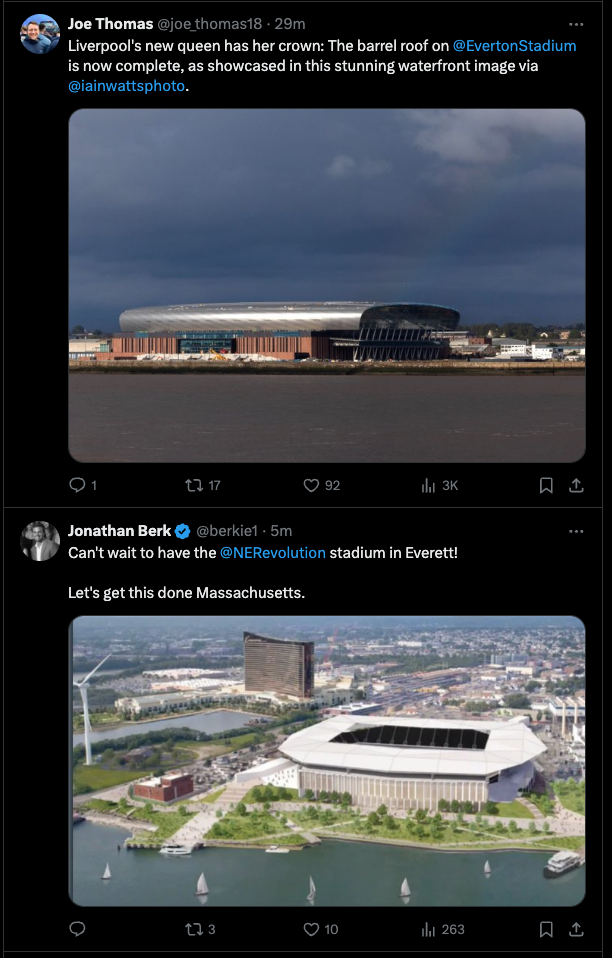Screen dimensions: 612x958
Task: Like Joe Thomas's post
Action: click(312, 485)
